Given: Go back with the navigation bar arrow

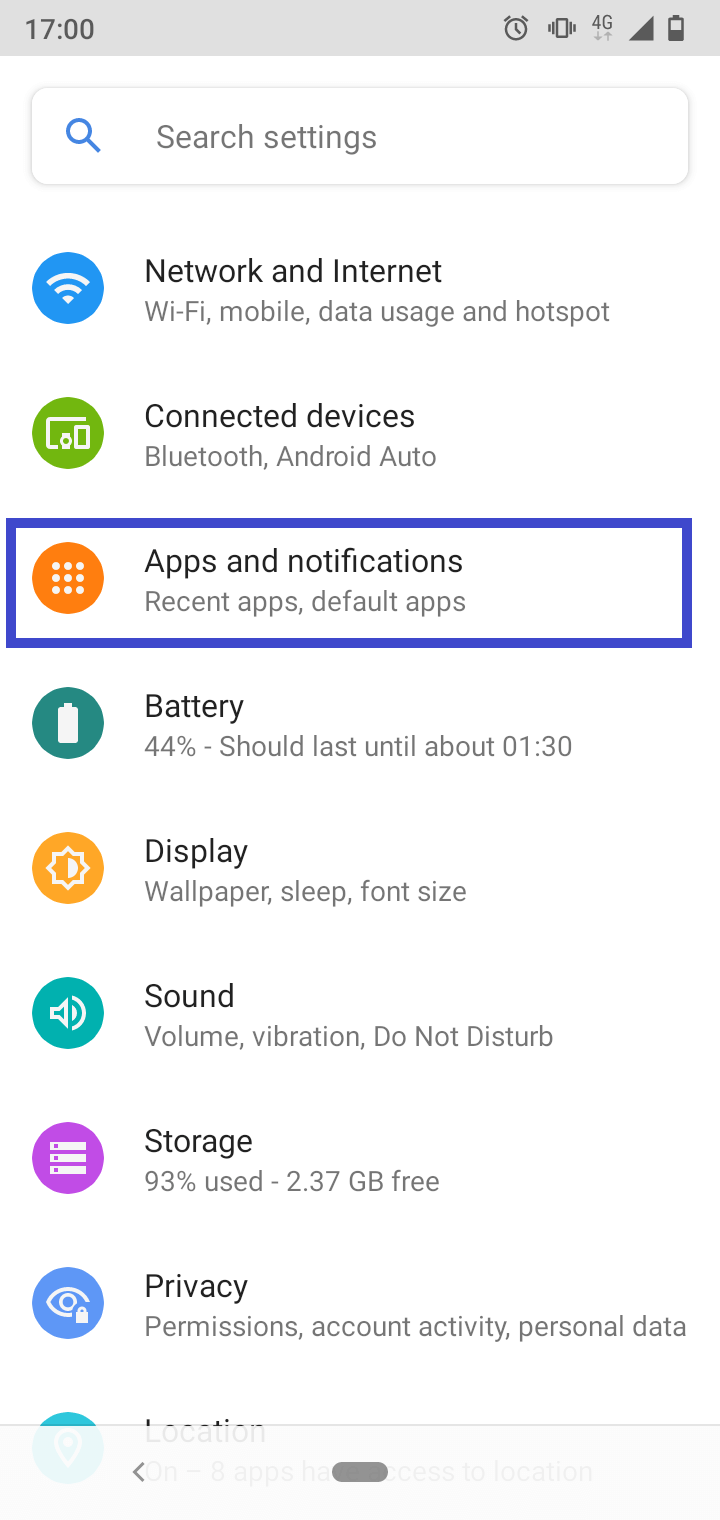Looking at the screenshot, I should tap(139, 1471).
